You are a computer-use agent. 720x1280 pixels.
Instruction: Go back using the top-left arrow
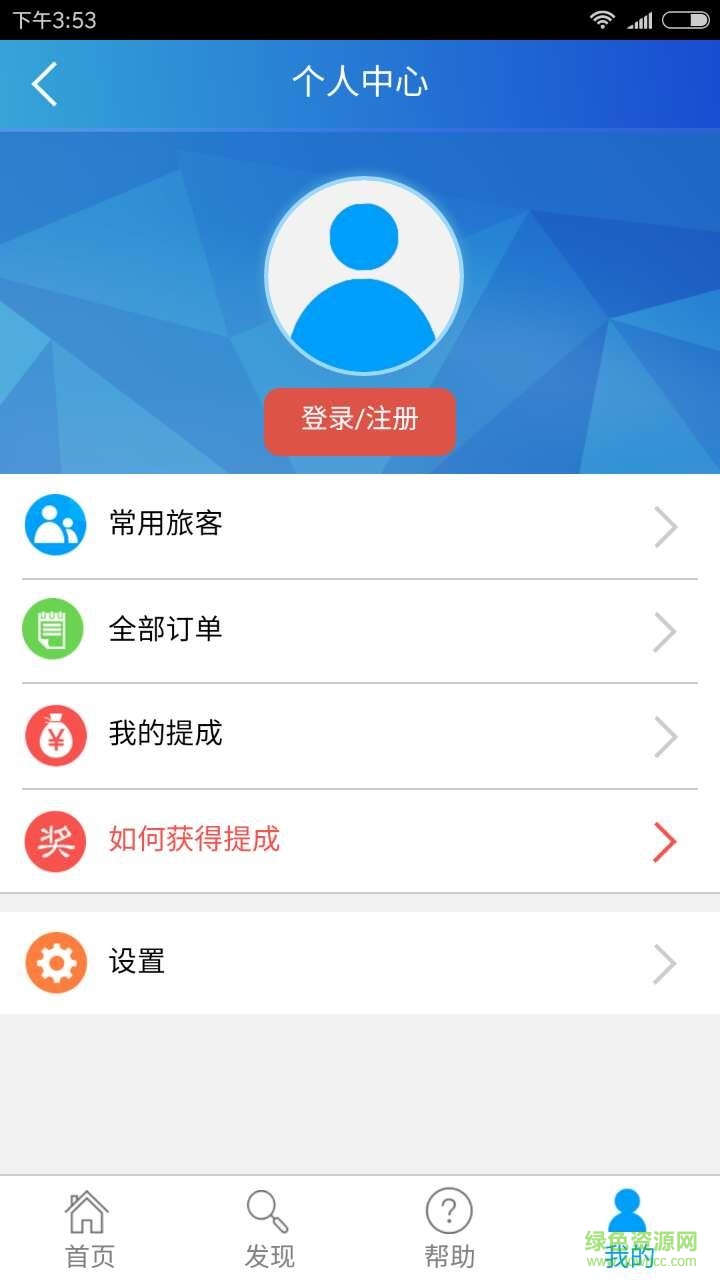click(45, 84)
